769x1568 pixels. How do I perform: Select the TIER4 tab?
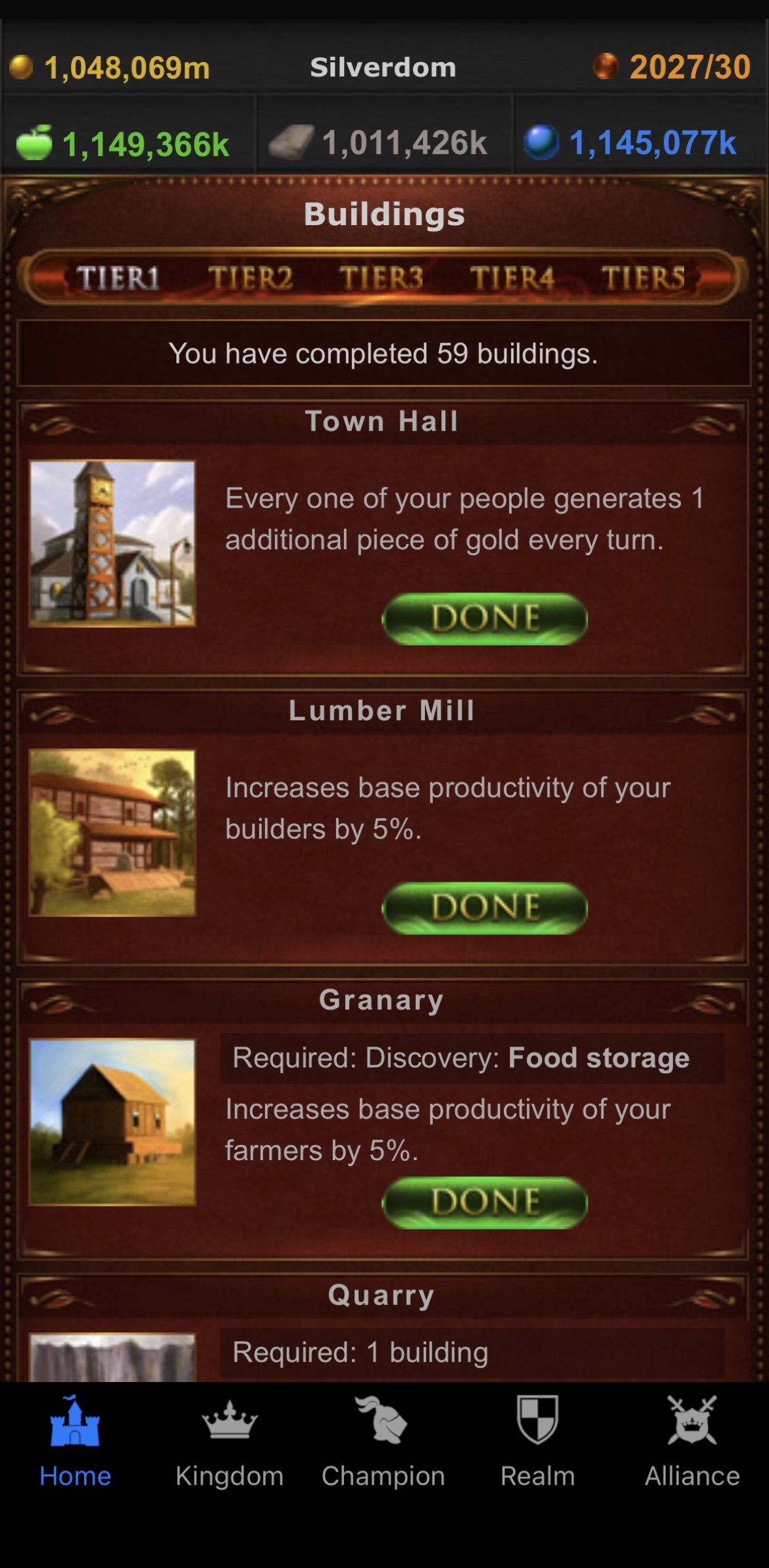coord(515,277)
